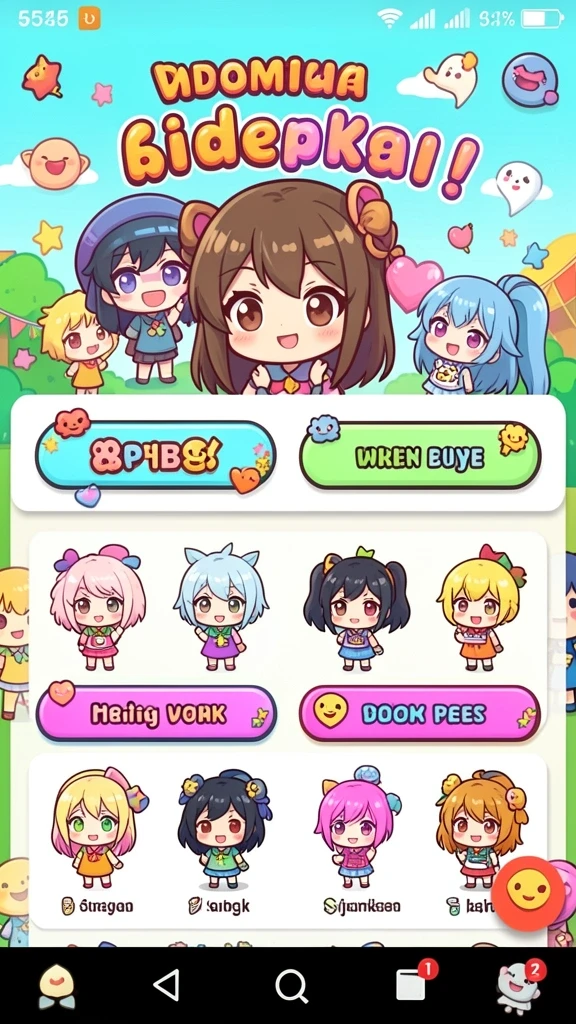Image resolution: width=576 pixels, height=1024 pixels.
Task: Select the bright pink-haired character in bottom row
Action: pos(357,827)
